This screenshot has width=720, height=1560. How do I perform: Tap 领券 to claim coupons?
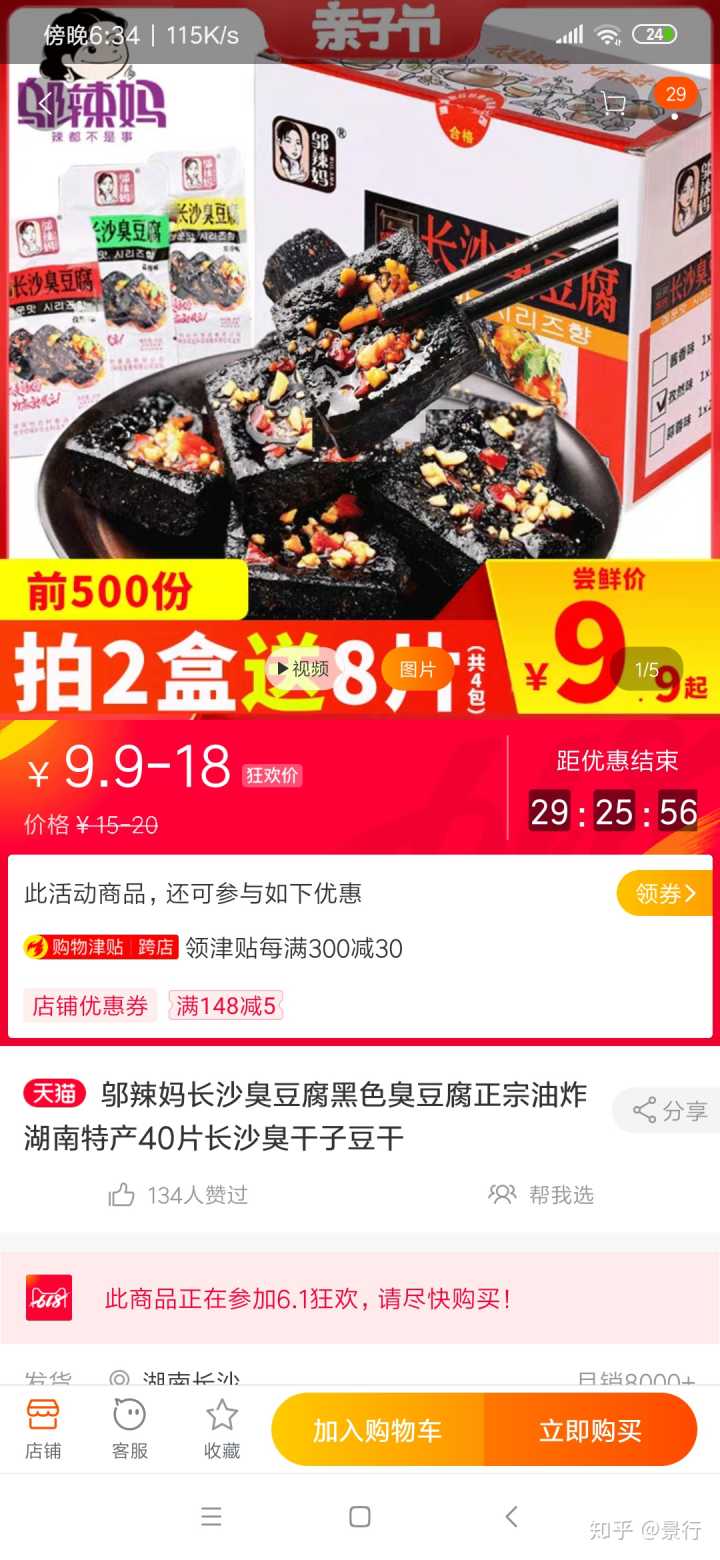[x=664, y=893]
